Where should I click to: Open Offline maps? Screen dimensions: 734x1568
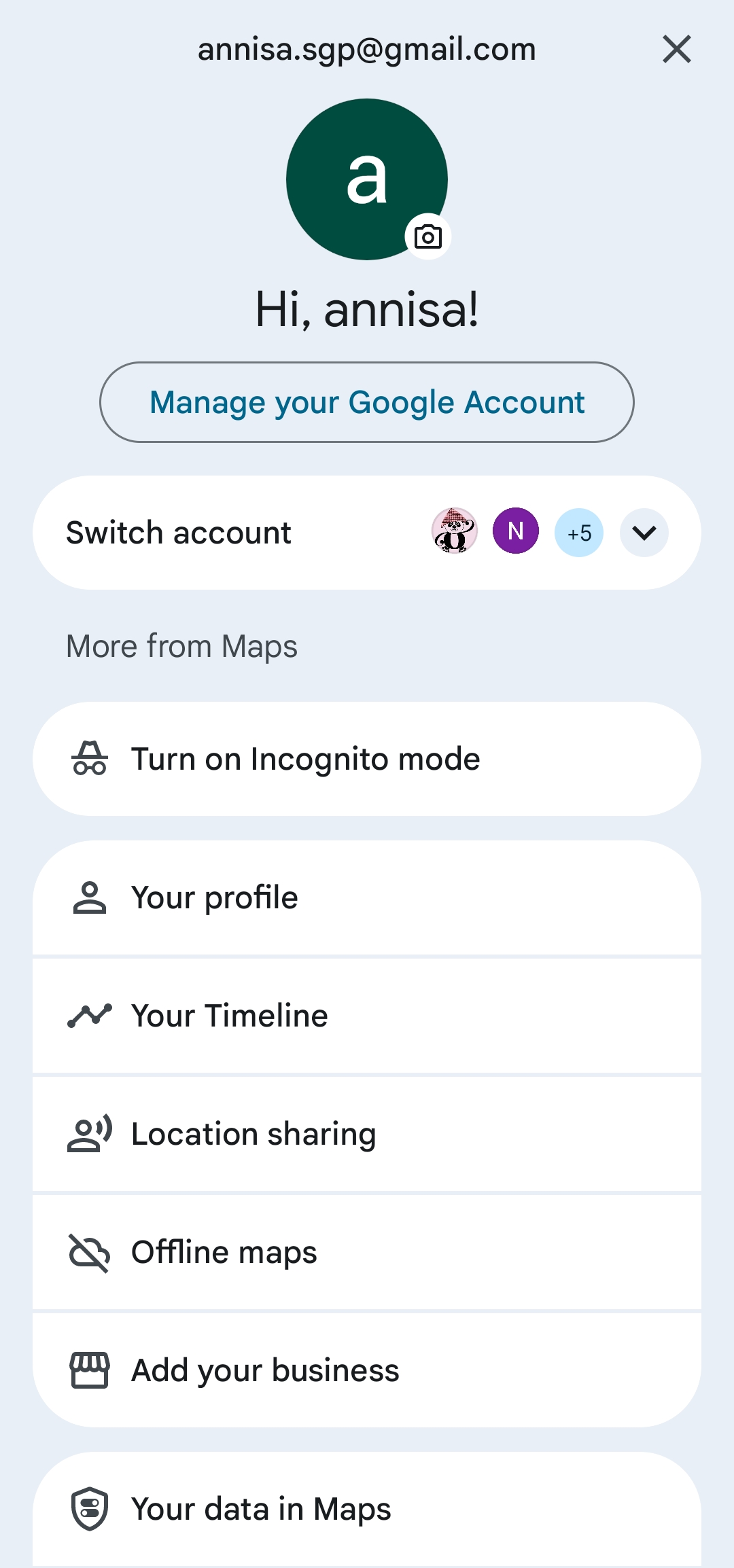pyautogui.click(x=367, y=1252)
